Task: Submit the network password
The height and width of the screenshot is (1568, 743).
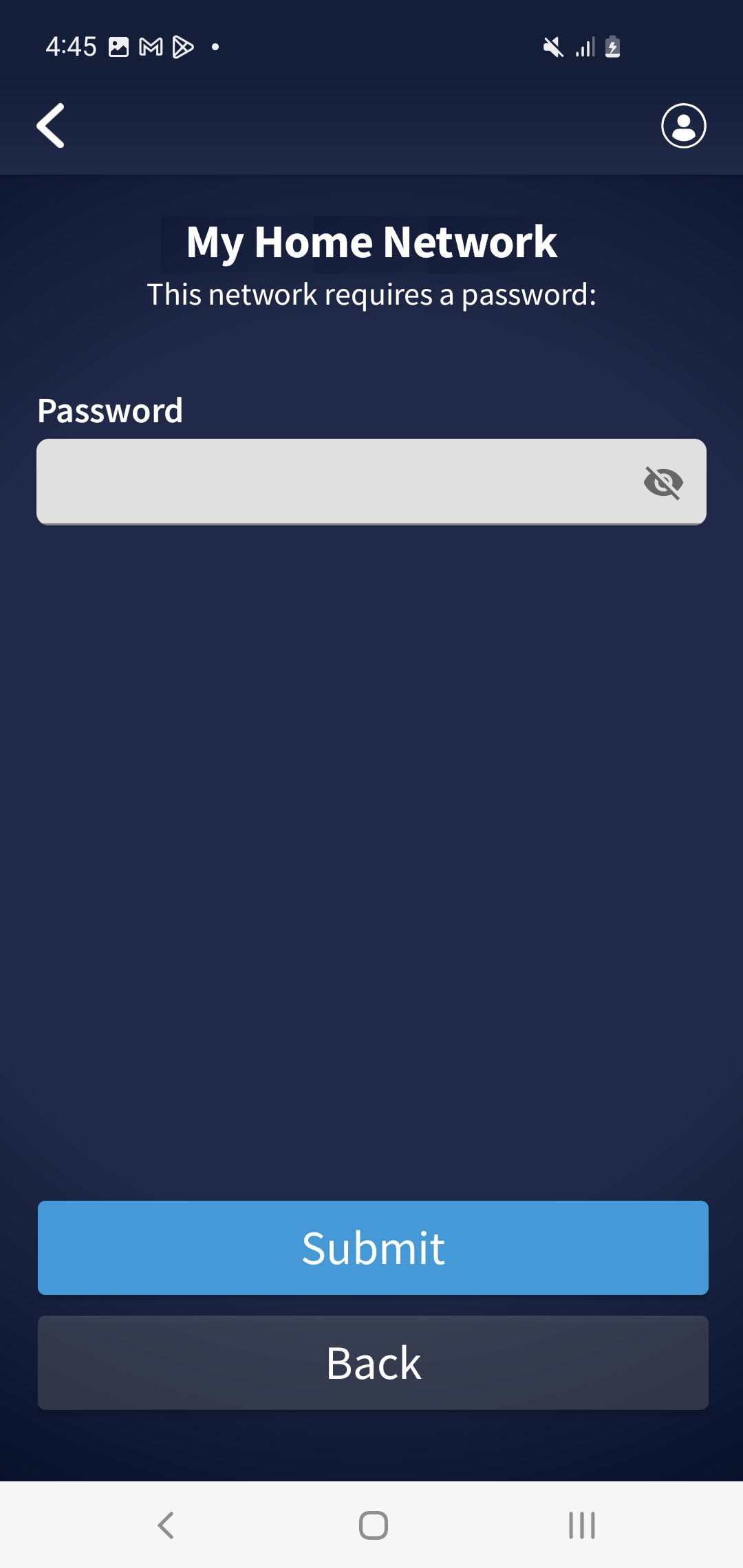Action: 373,1248
